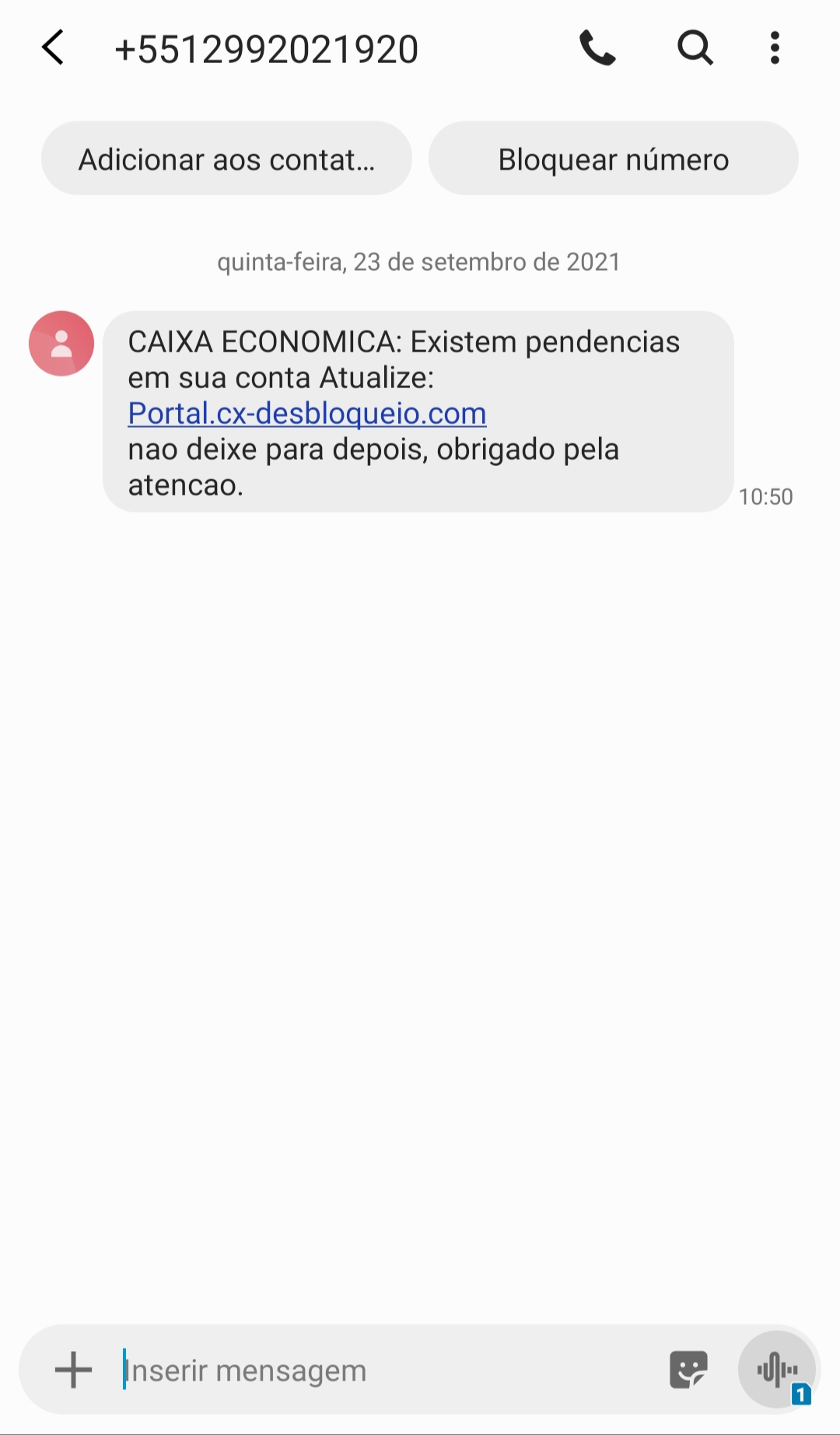This screenshot has height=1435, width=840.
Task: Tap the sender's contact avatar
Action: pyautogui.click(x=61, y=344)
